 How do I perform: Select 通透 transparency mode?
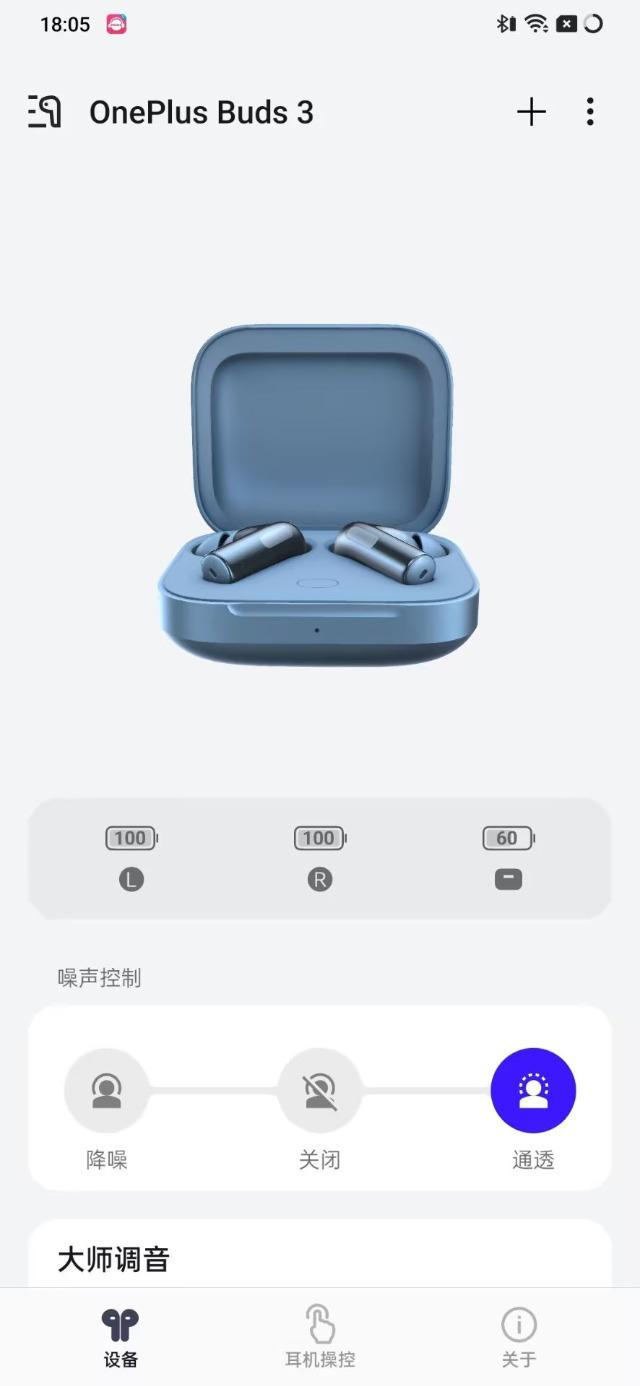(533, 1091)
